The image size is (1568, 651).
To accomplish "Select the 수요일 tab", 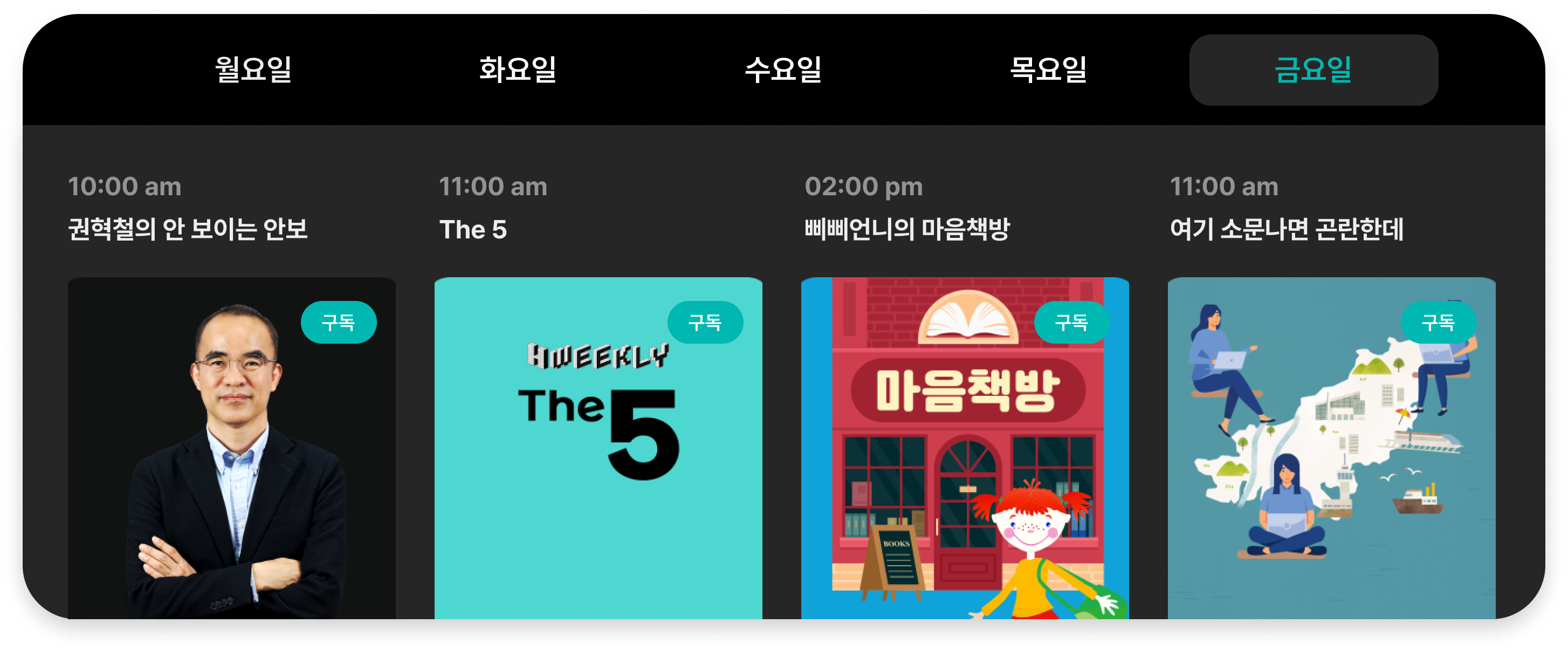I will tap(783, 70).
